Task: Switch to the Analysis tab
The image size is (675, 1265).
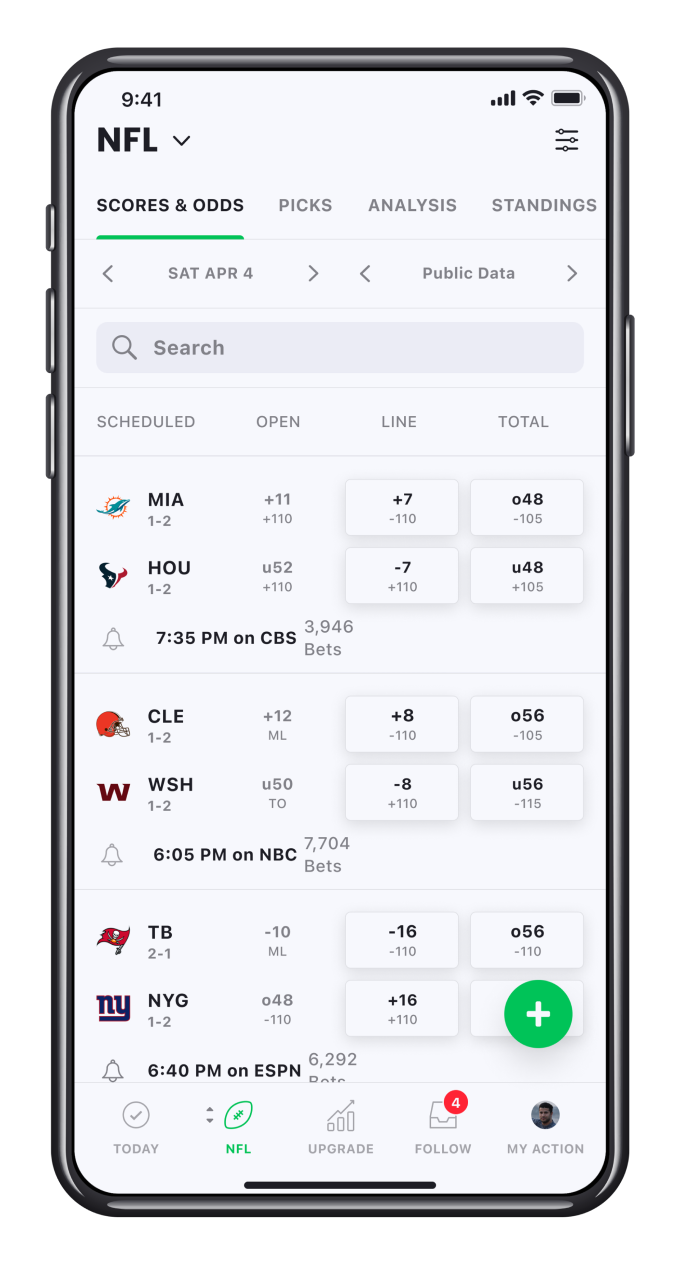Action: pos(412,205)
